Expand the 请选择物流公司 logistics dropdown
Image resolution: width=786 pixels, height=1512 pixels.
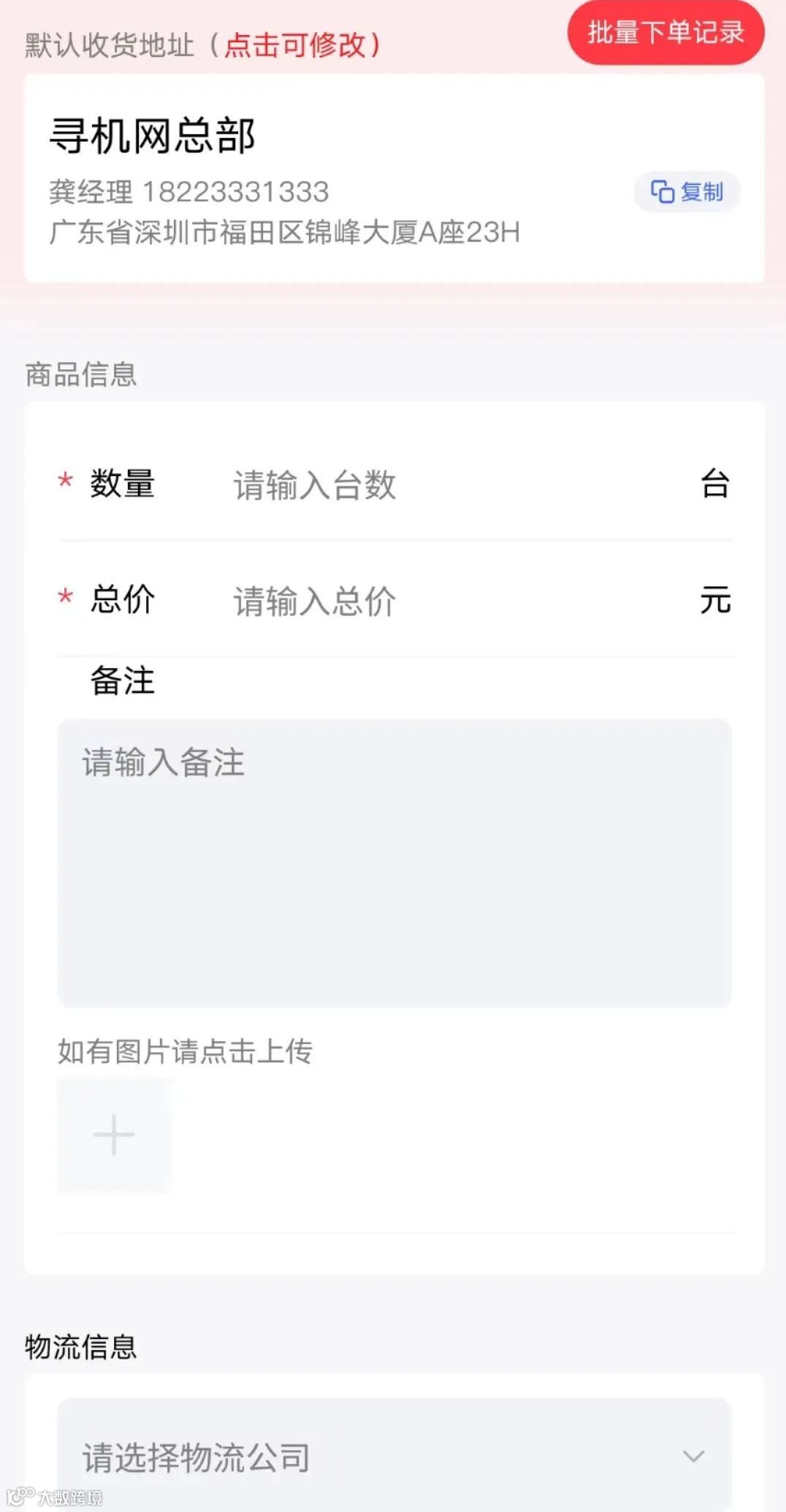(x=394, y=1457)
